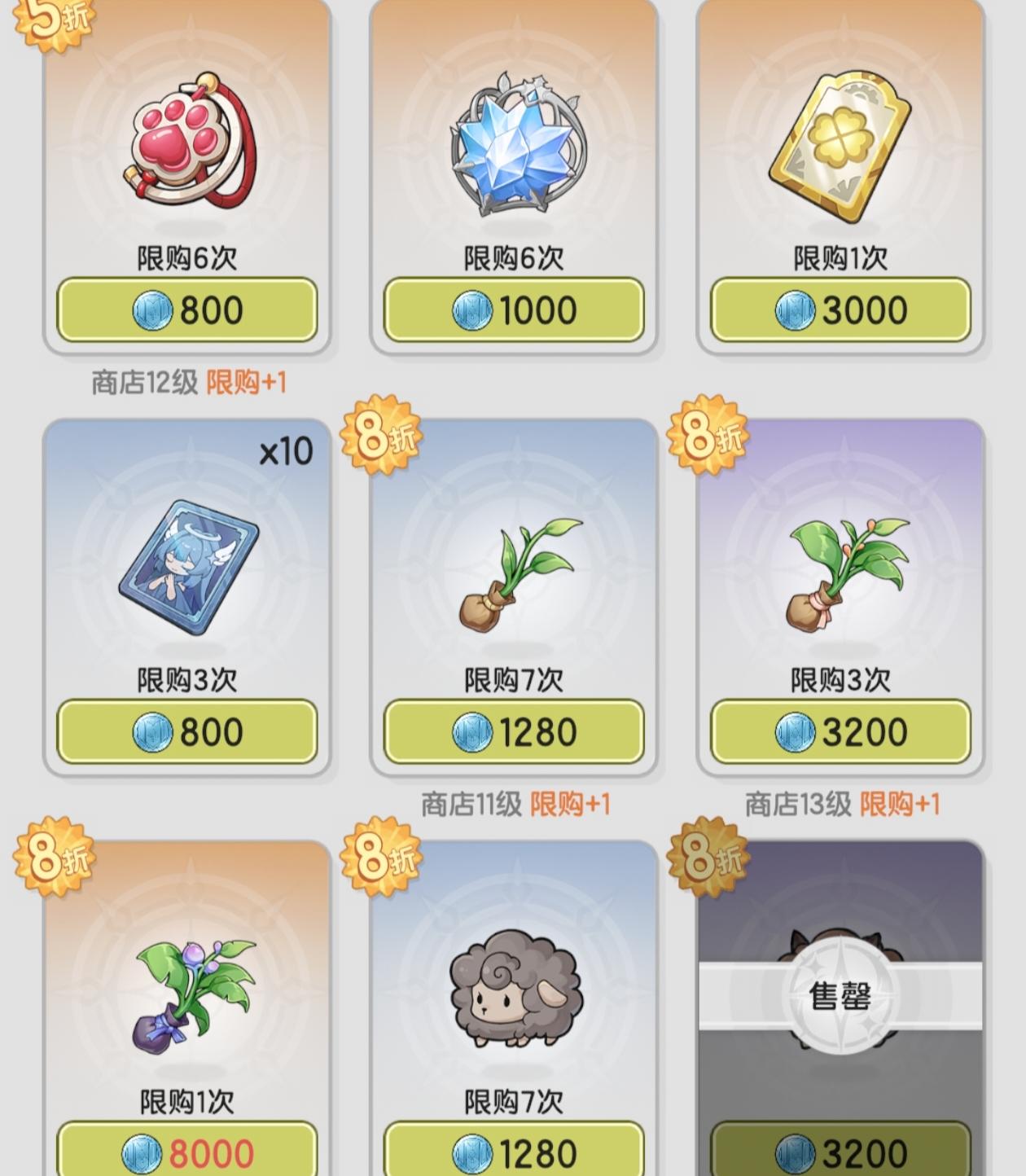This screenshot has height=1176, width=1026.
Task: Open the golden clover ticket item
Action: [839, 147]
